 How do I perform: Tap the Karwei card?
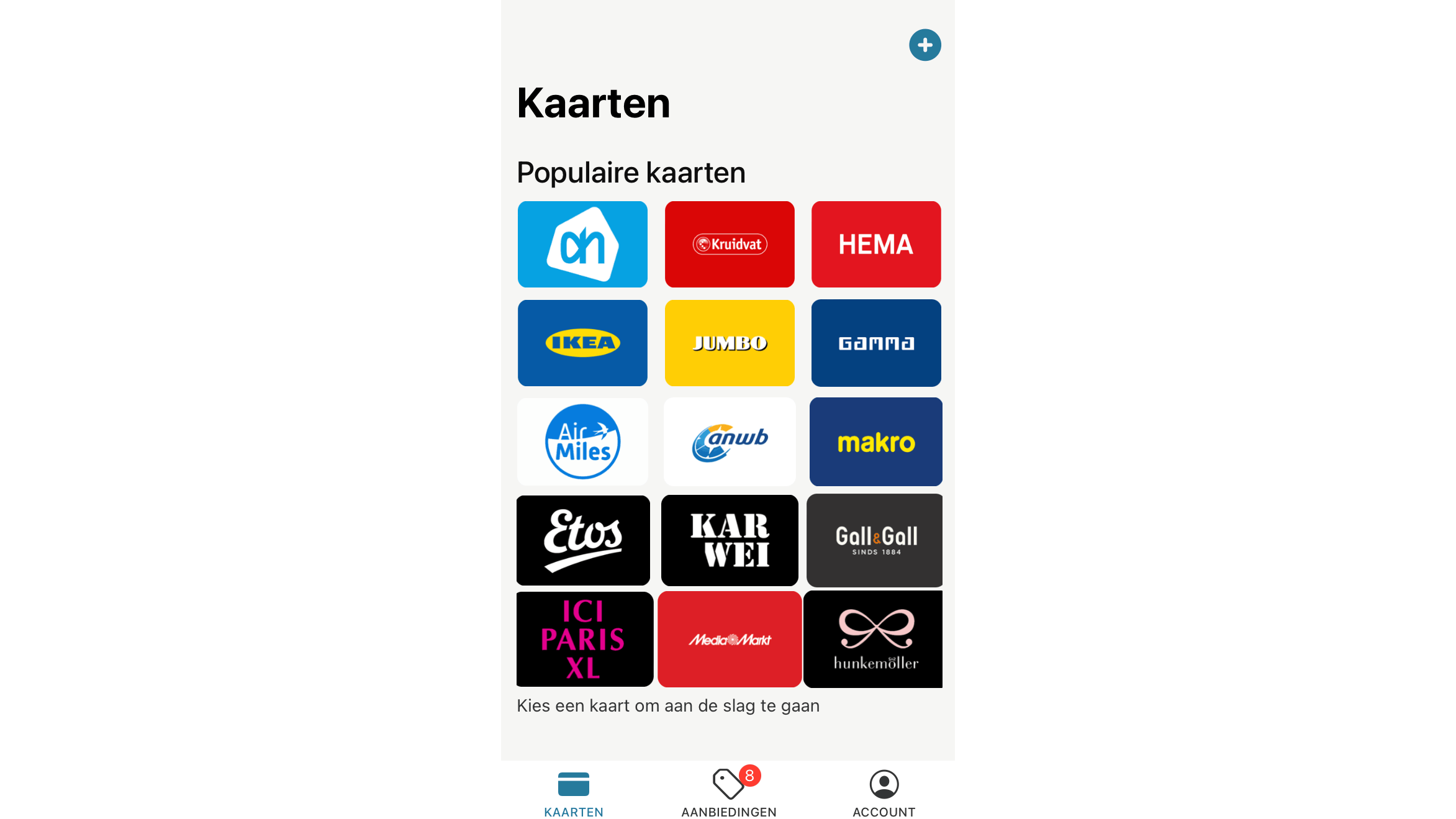point(730,540)
